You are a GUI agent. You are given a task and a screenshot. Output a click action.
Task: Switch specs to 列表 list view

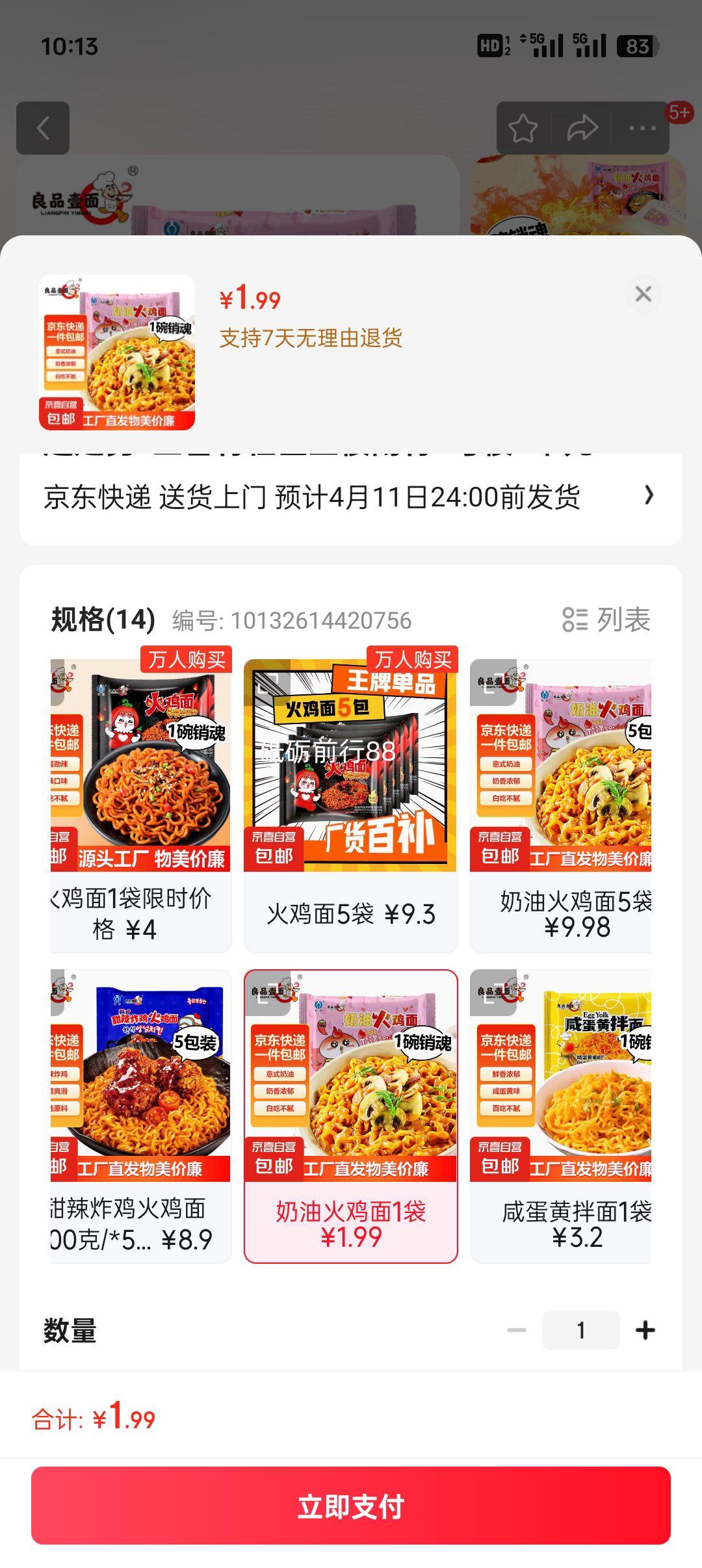click(606, 620)
